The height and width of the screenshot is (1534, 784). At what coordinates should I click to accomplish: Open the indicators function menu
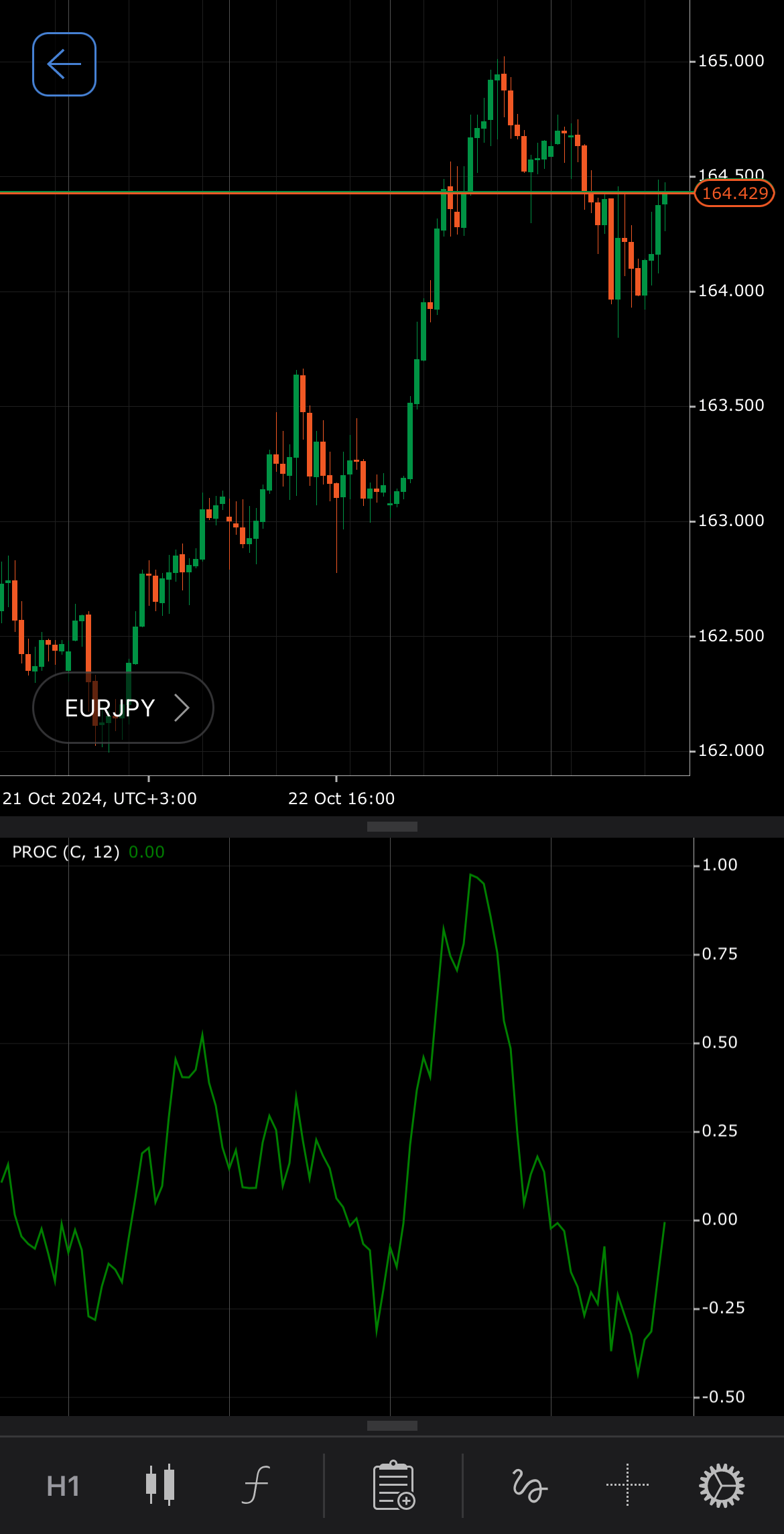[256, 1485]
